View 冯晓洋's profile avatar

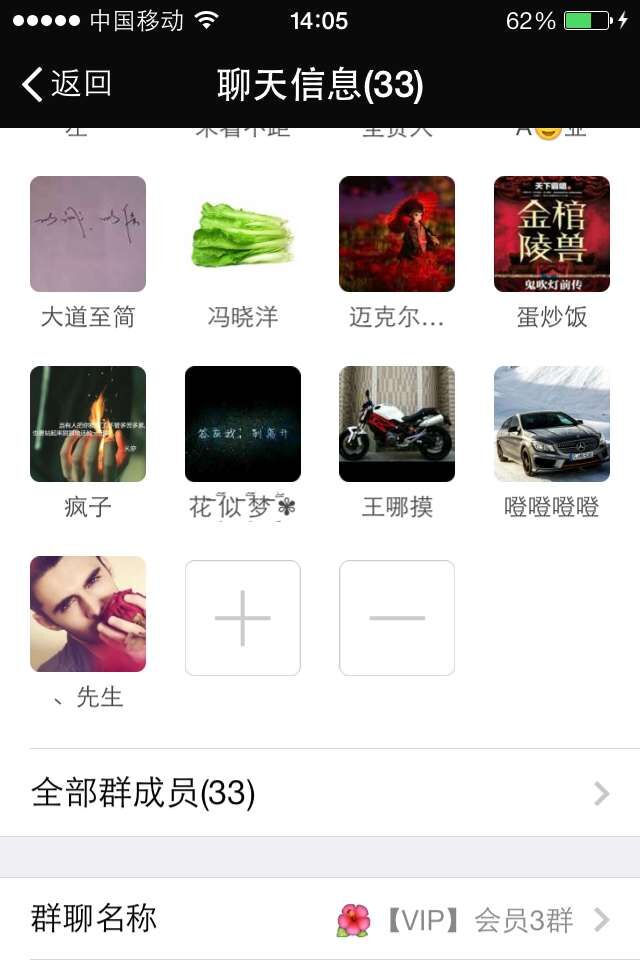pos(243,234)
